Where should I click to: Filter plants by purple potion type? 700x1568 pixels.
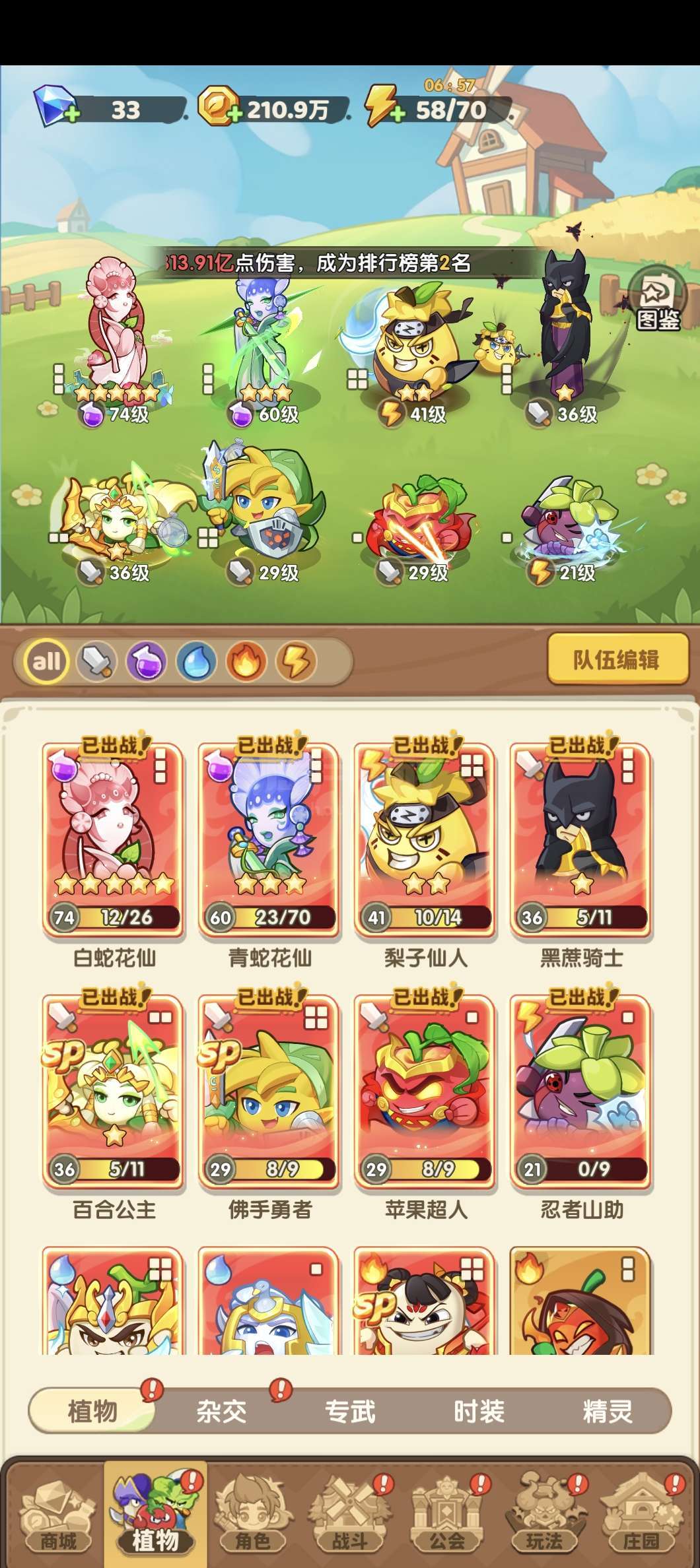[x=146, y=661]
